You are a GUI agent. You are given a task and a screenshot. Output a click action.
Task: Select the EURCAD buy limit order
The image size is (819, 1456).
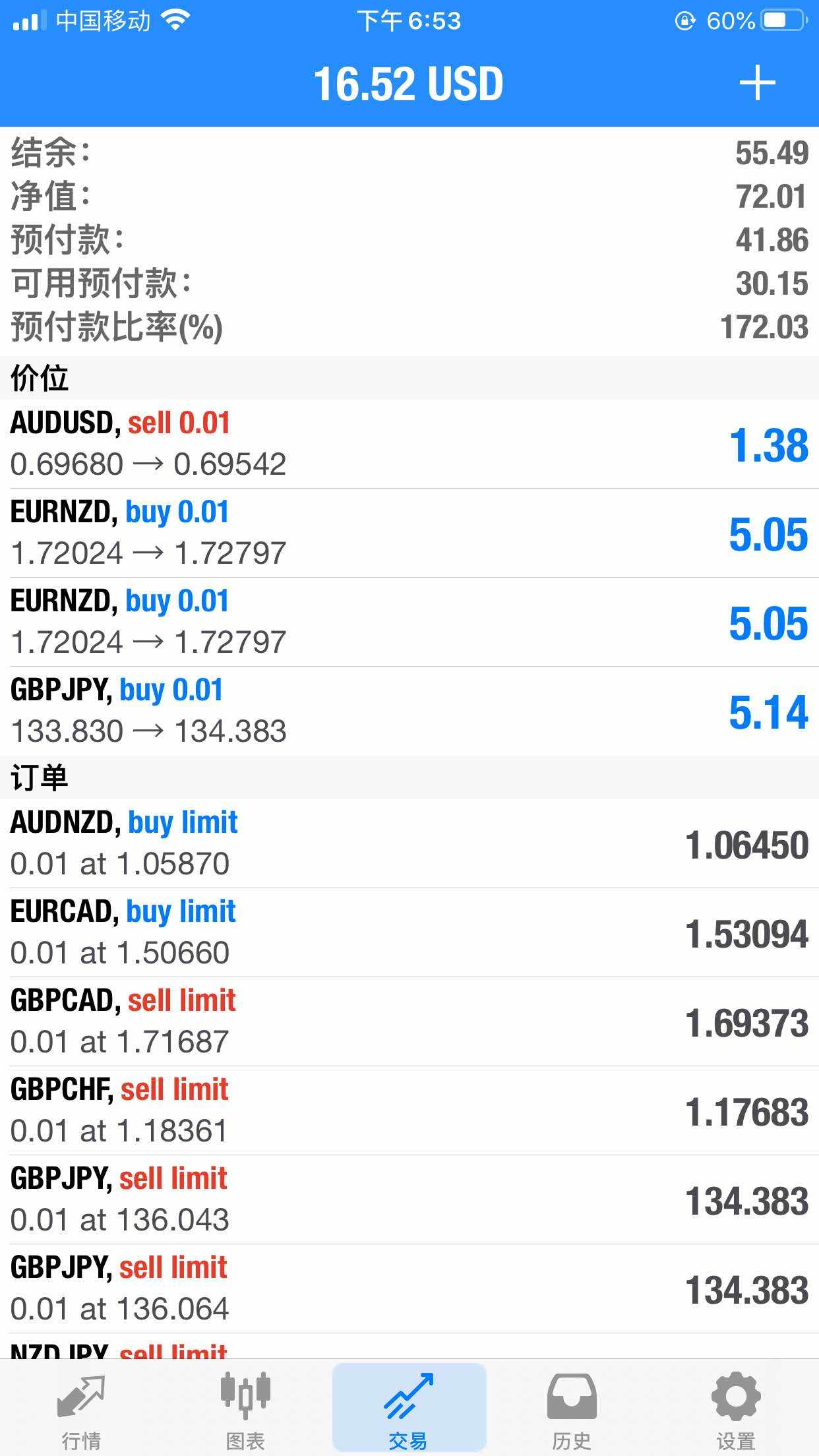pyautogui.click(x=409, y=932)
